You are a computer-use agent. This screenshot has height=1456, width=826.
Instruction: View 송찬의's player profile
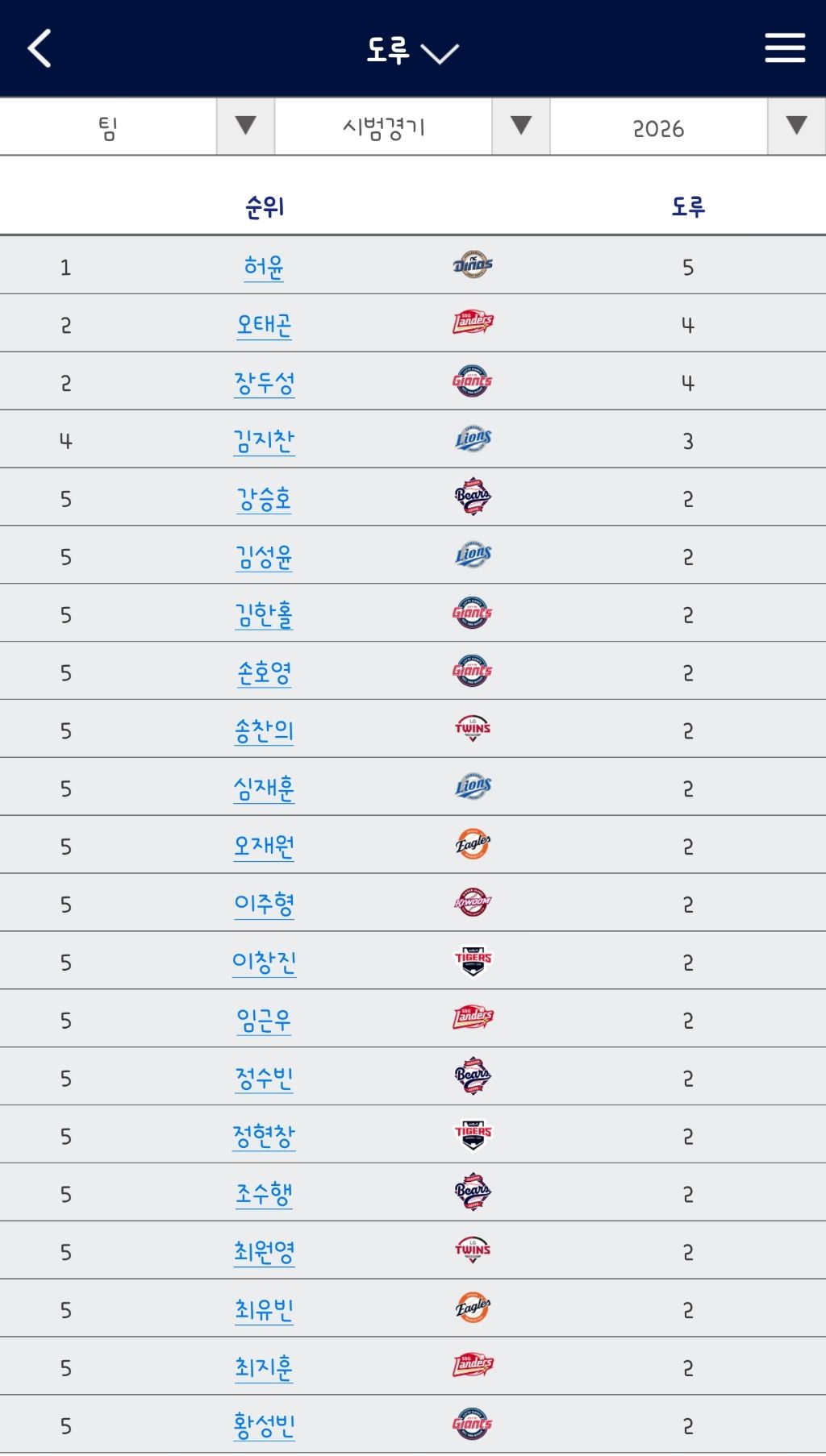click(x=264, y=731)
